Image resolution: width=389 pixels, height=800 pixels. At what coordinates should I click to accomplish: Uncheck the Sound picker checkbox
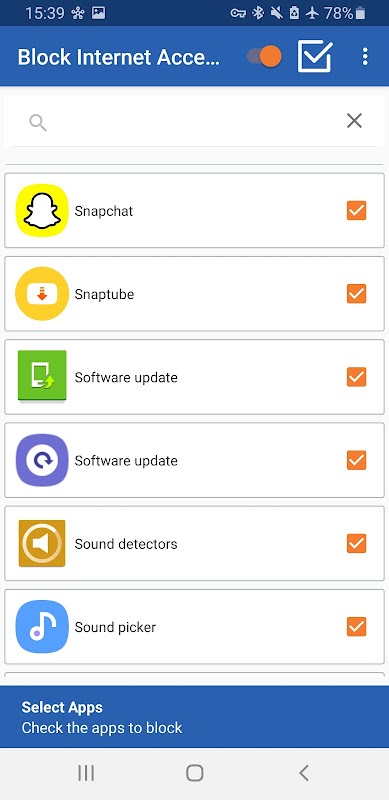(356, 627)
